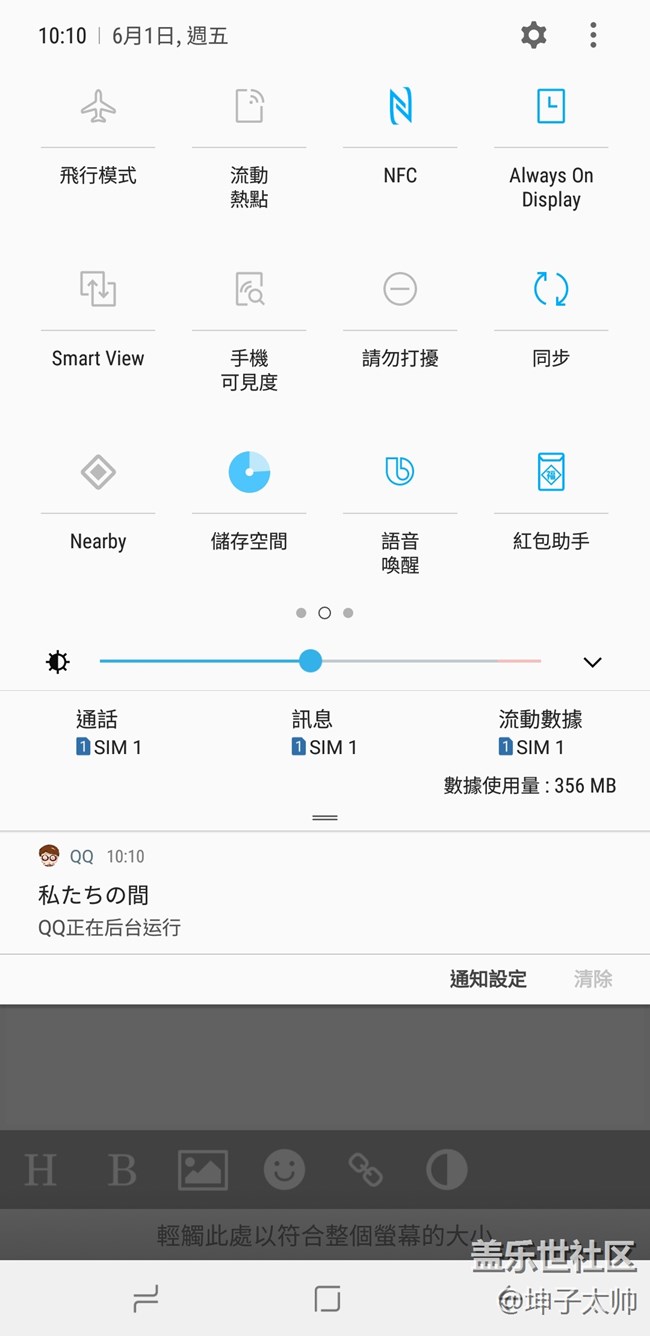Open the QQ notification
Image resolution: width=650 pixels, height=1336 pixels.
point(325,893)
